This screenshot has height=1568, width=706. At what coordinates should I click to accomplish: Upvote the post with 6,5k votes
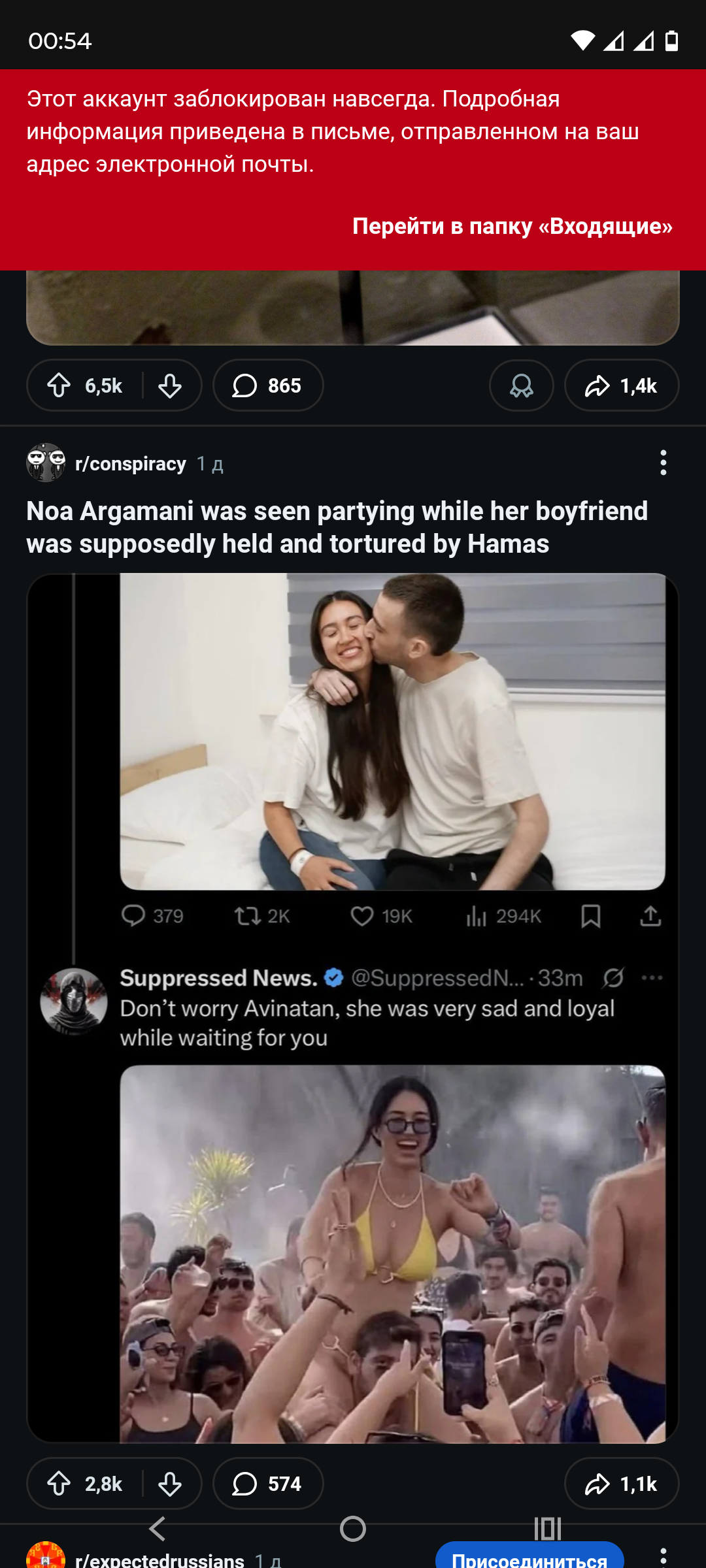click(x=59, y=385)
